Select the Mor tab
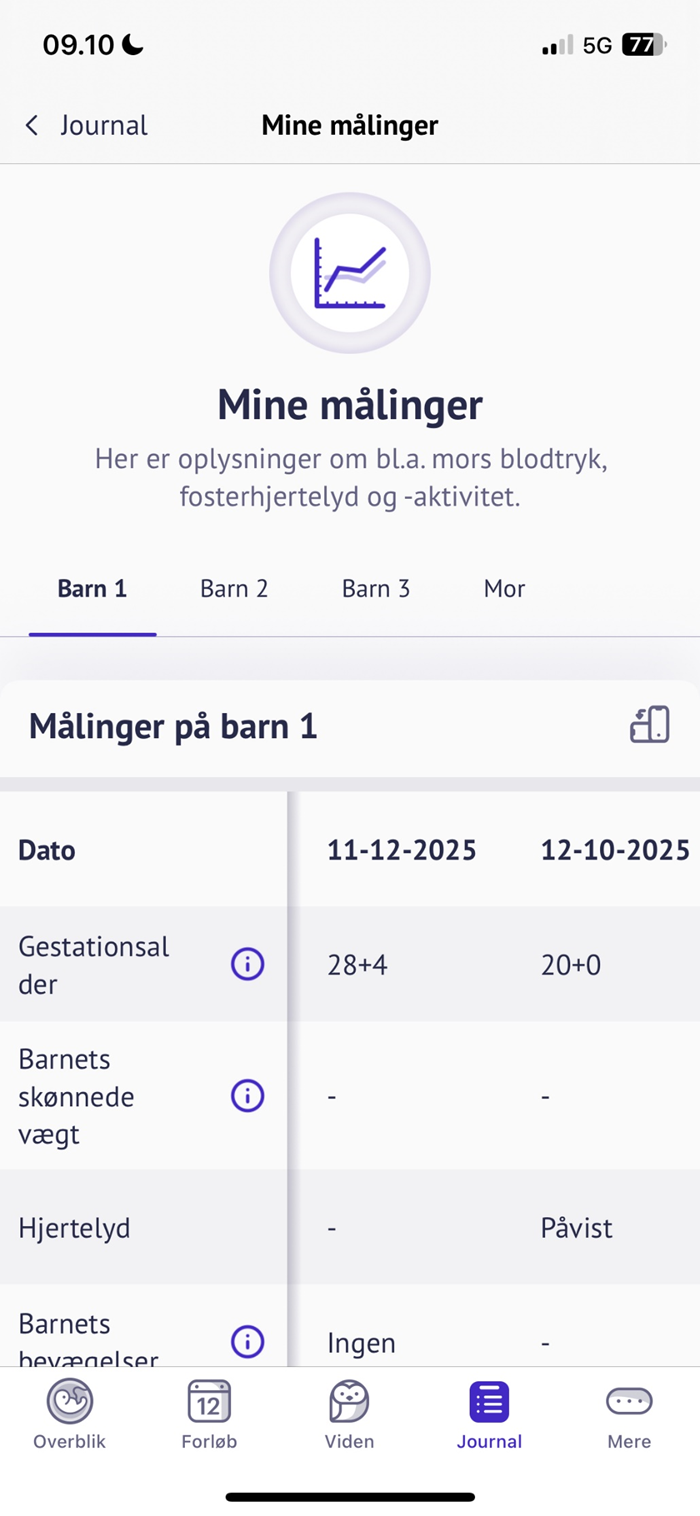 pyautogui.click(x=504, y=589)
